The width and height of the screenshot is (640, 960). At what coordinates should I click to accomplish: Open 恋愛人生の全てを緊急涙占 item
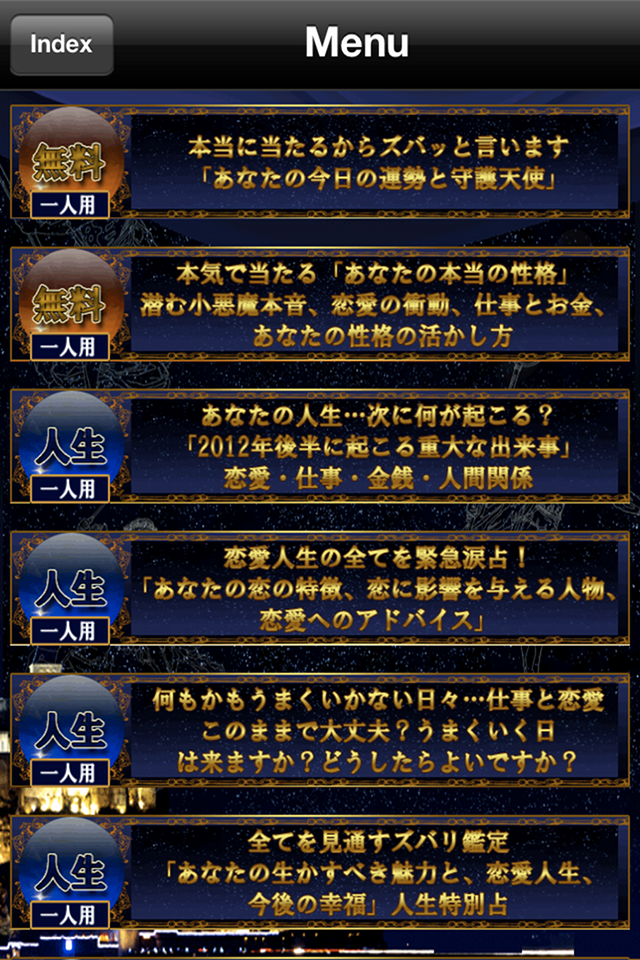pos(376,590)
